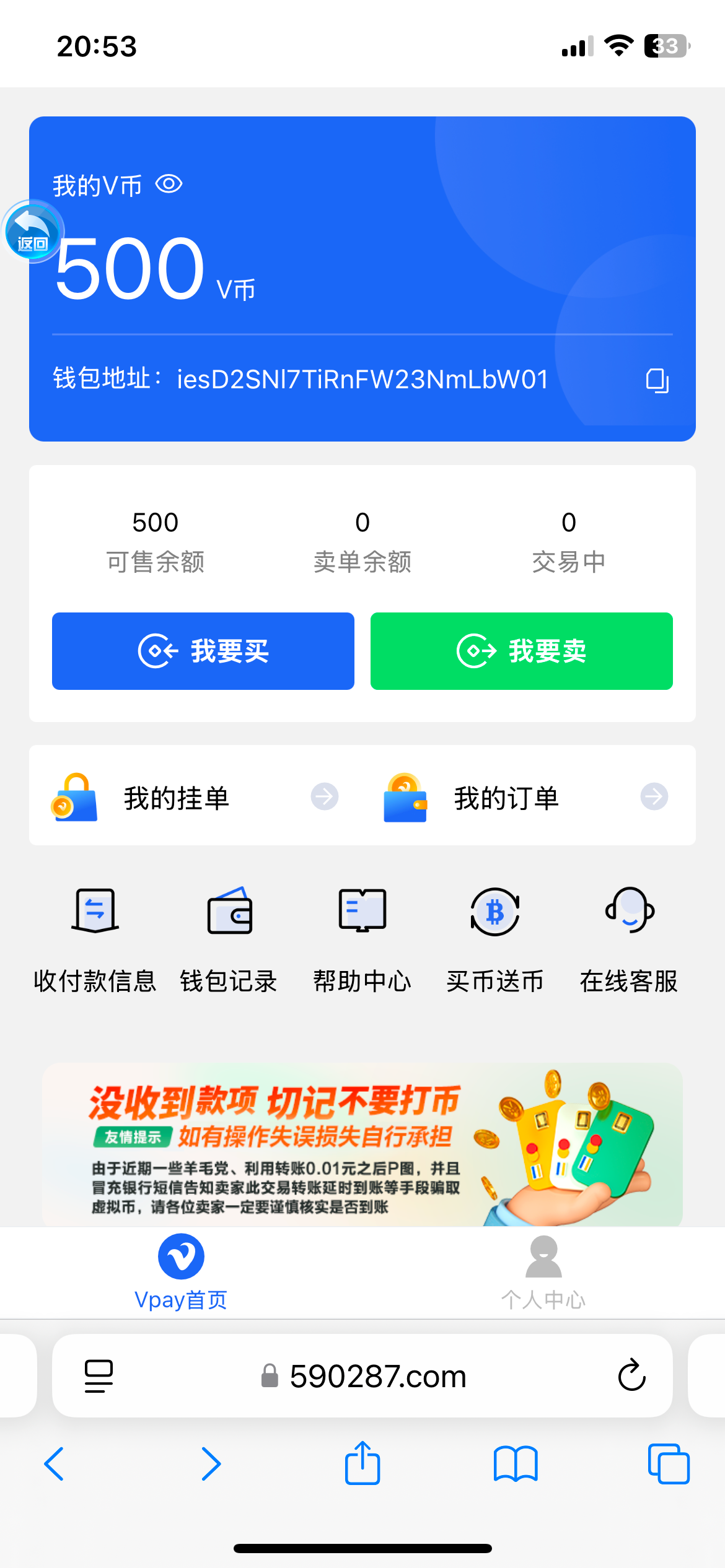Open Safari share sheet

pos(362,1463)
